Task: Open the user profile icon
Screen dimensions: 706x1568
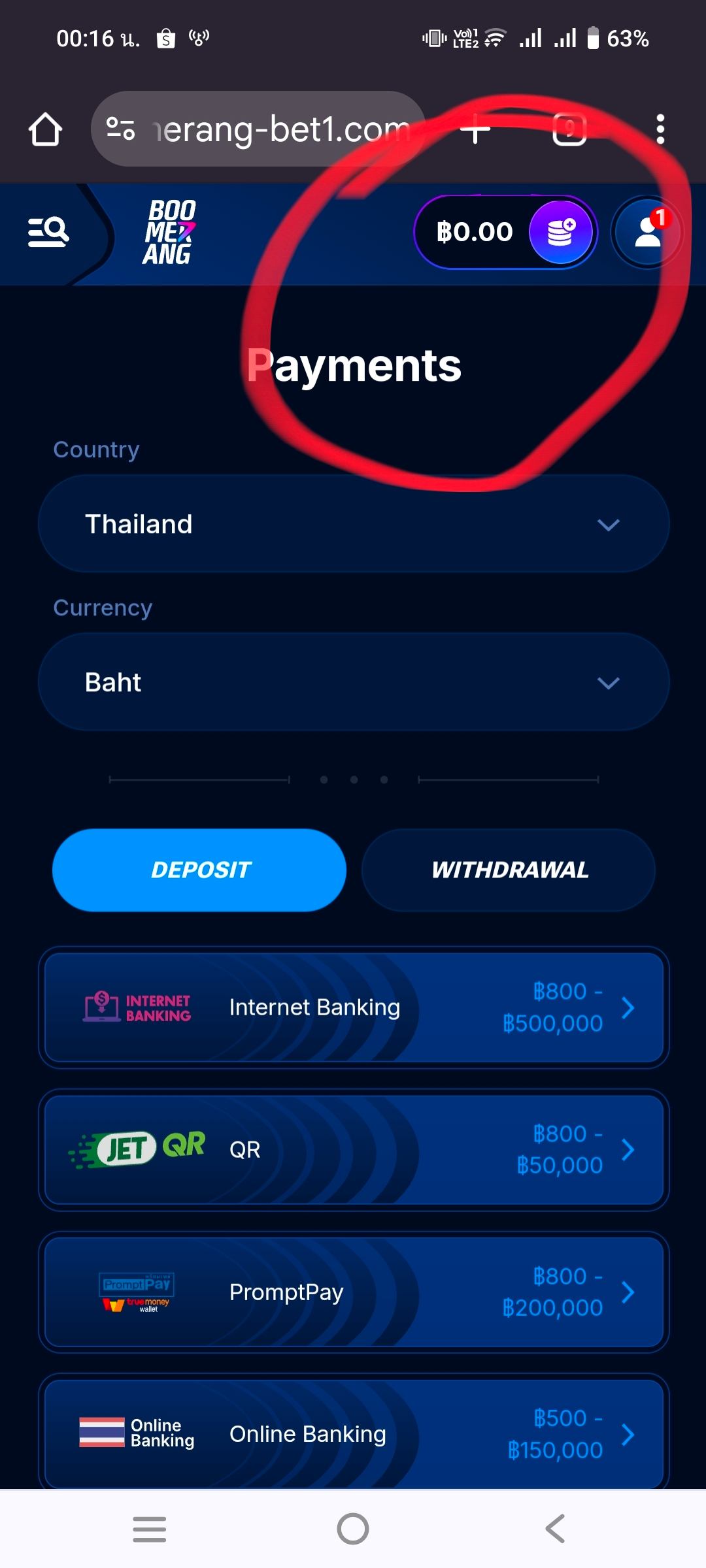Action: 647,233
